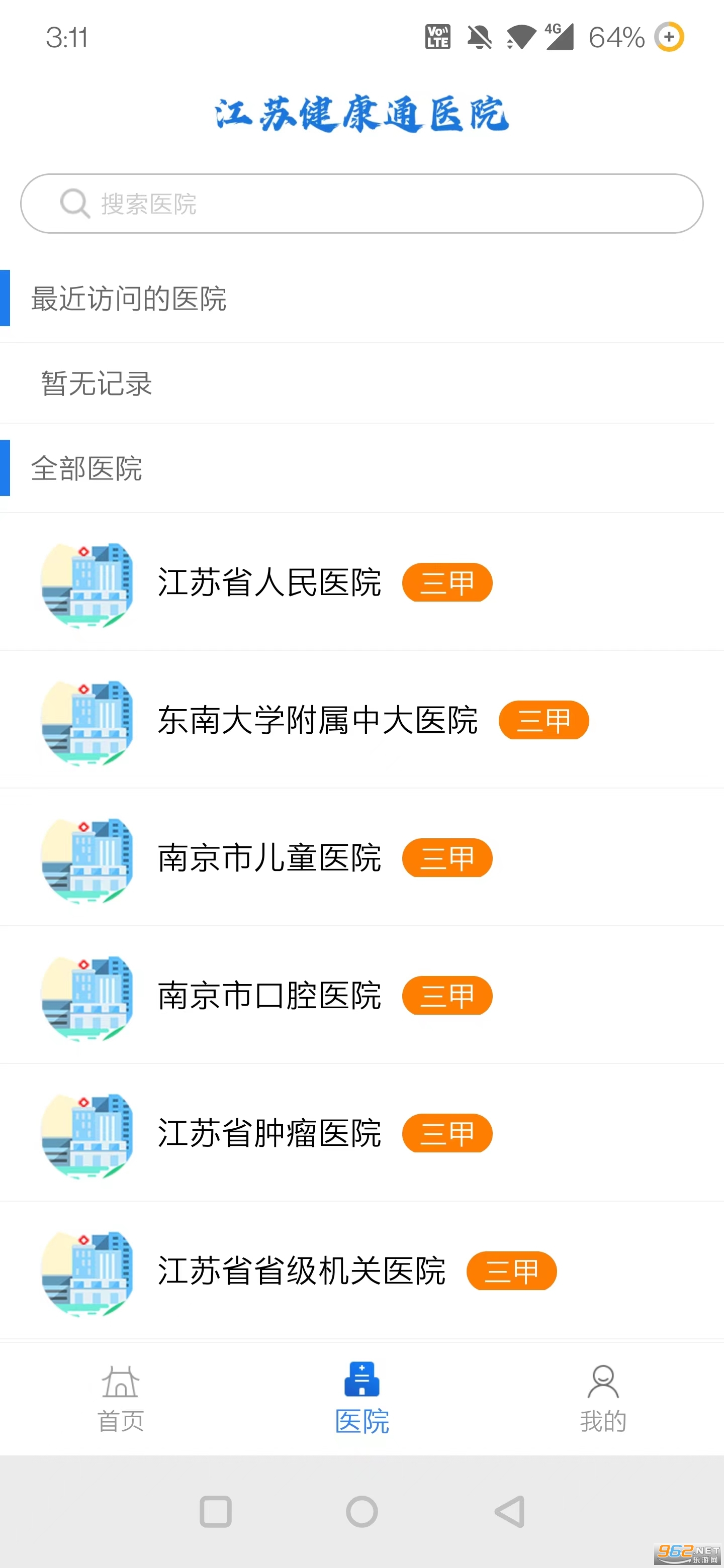
Task: Choose 南京市口腔医院 in the hospital list
Action: tap(269, 996)
